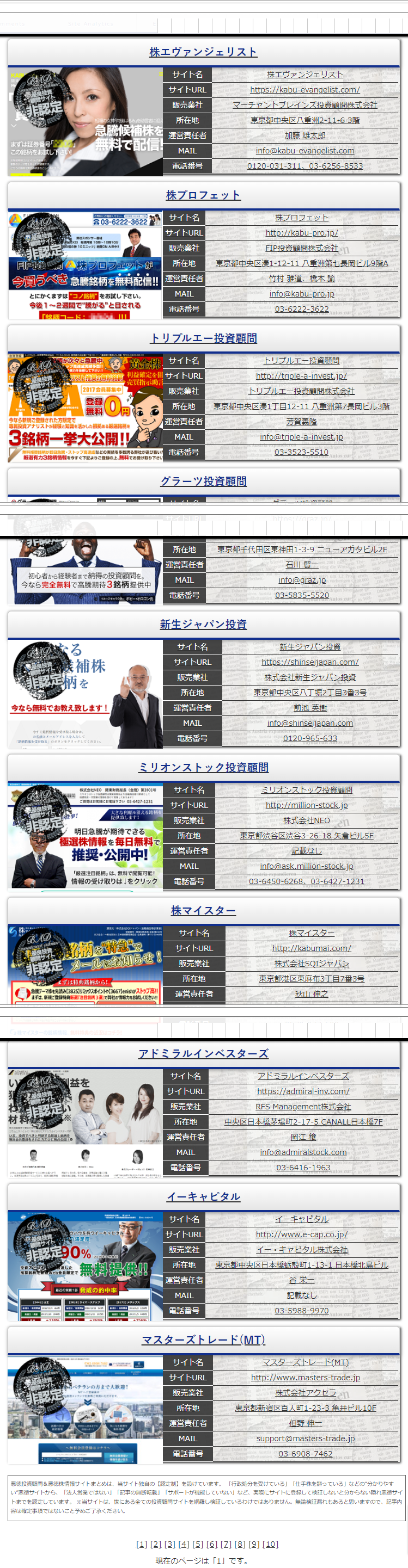
Task: Visit the https://admiral-inv.com/ link
Action: click(x=303, y=1091)
